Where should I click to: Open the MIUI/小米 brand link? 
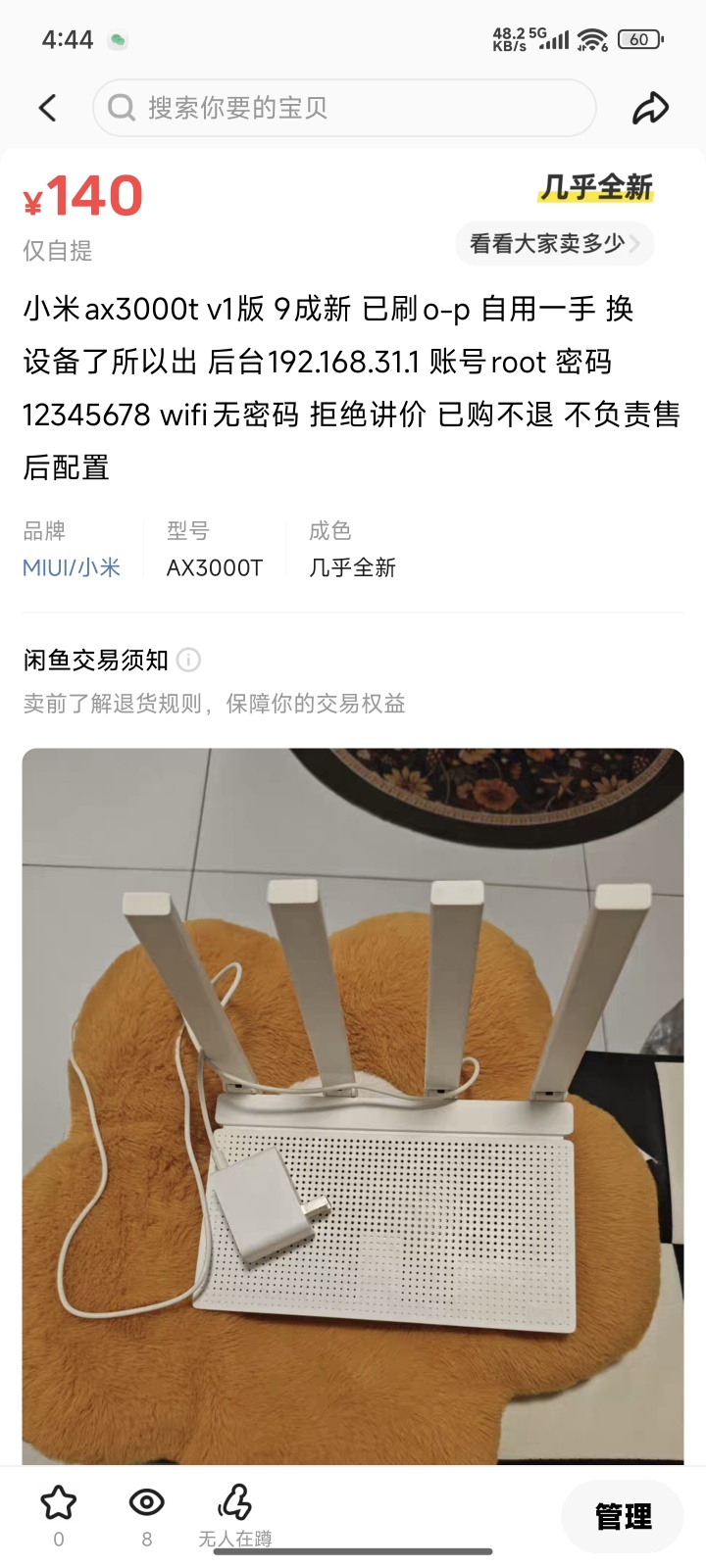[x=72, y=567]
